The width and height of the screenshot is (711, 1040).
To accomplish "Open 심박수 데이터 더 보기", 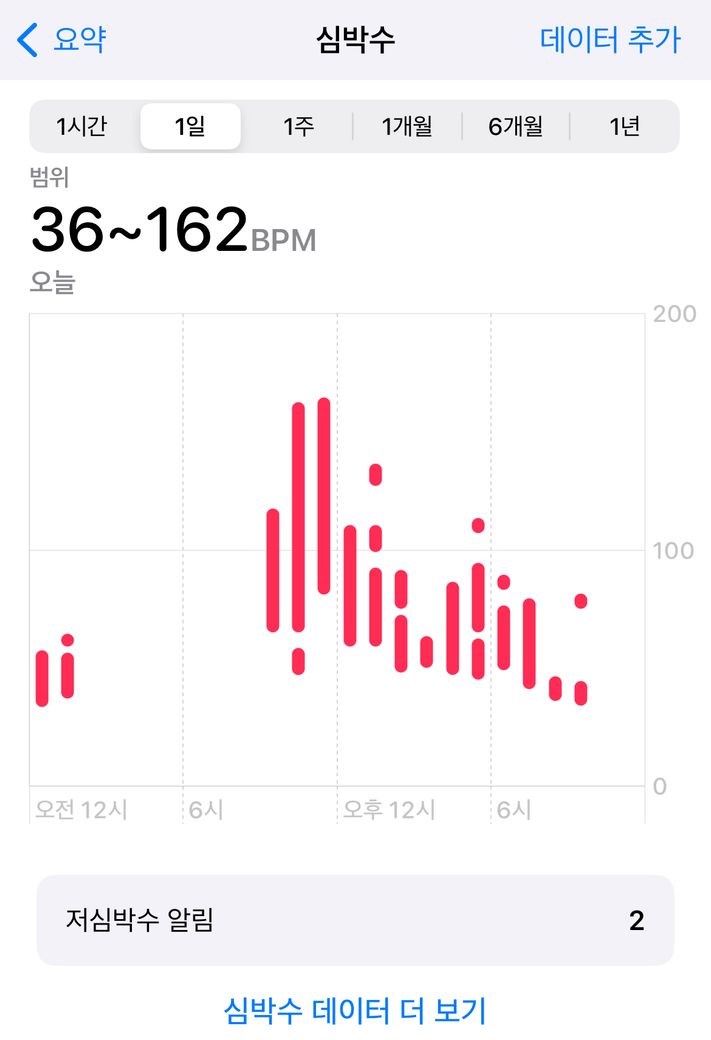I will coord(355,1010).
